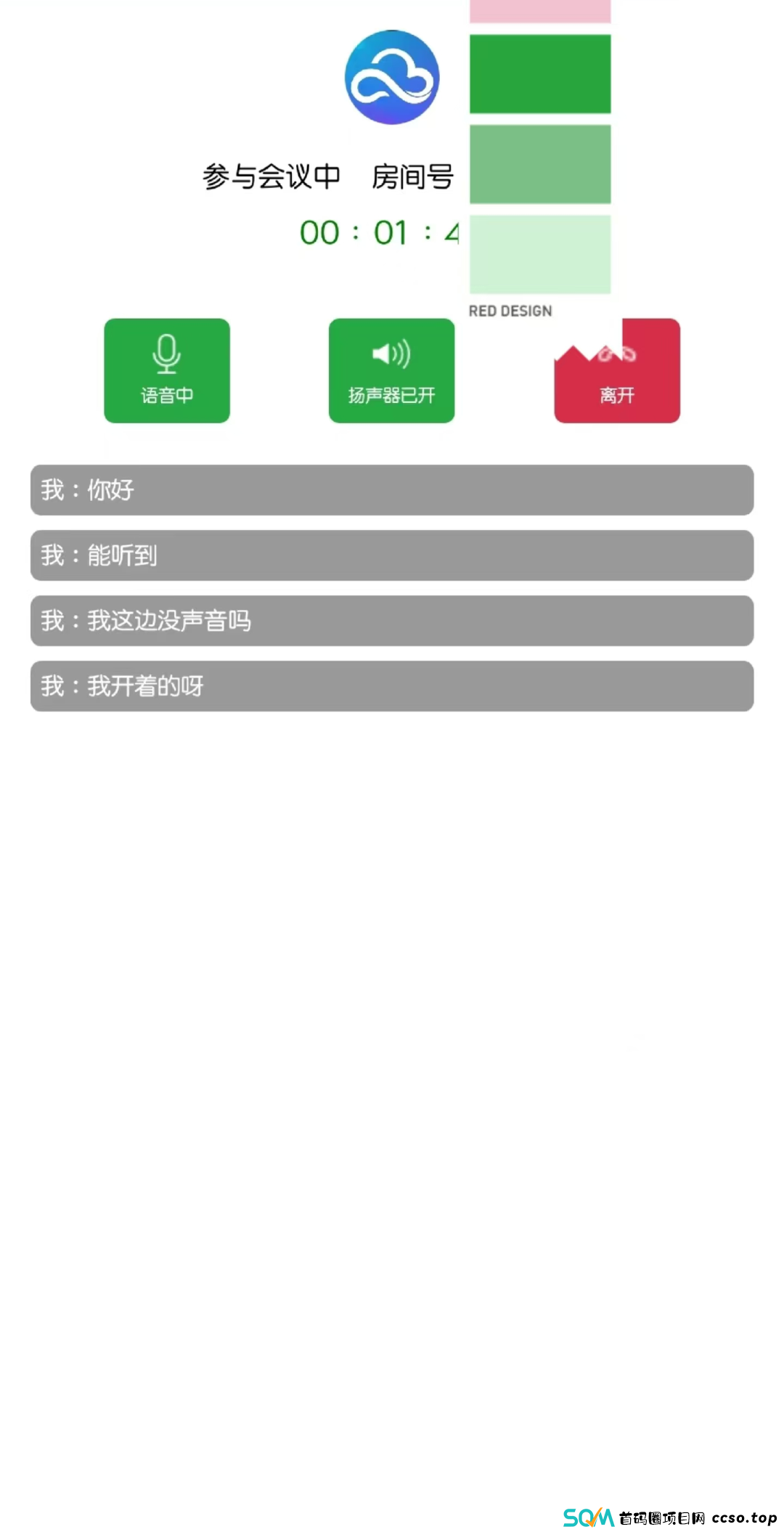Select the message bubble 我：你好
The image size is (784, 1532).
[392, 490]
